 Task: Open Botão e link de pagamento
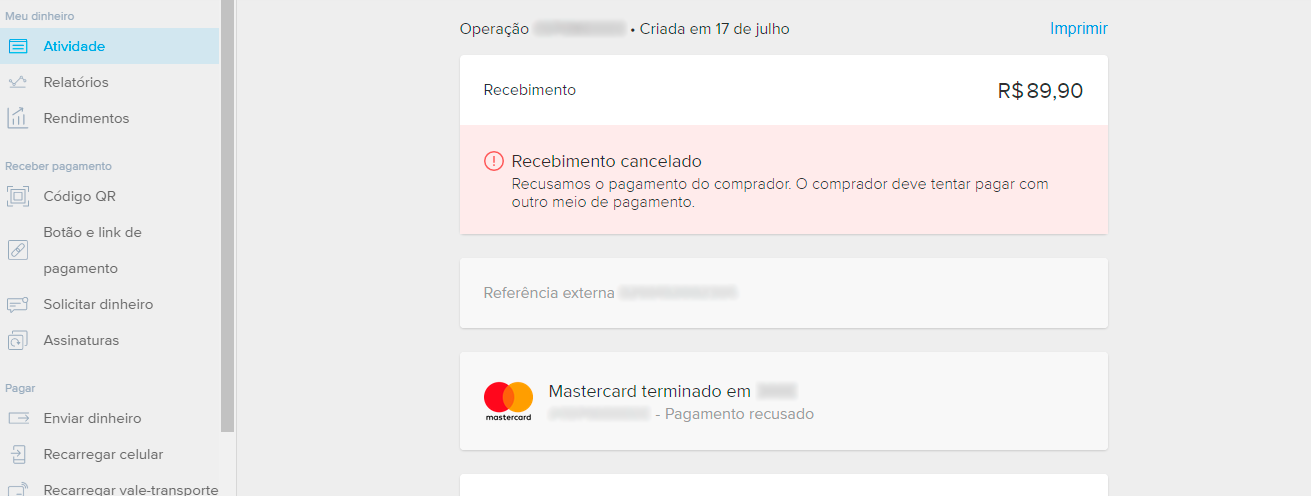click(92, 250)
